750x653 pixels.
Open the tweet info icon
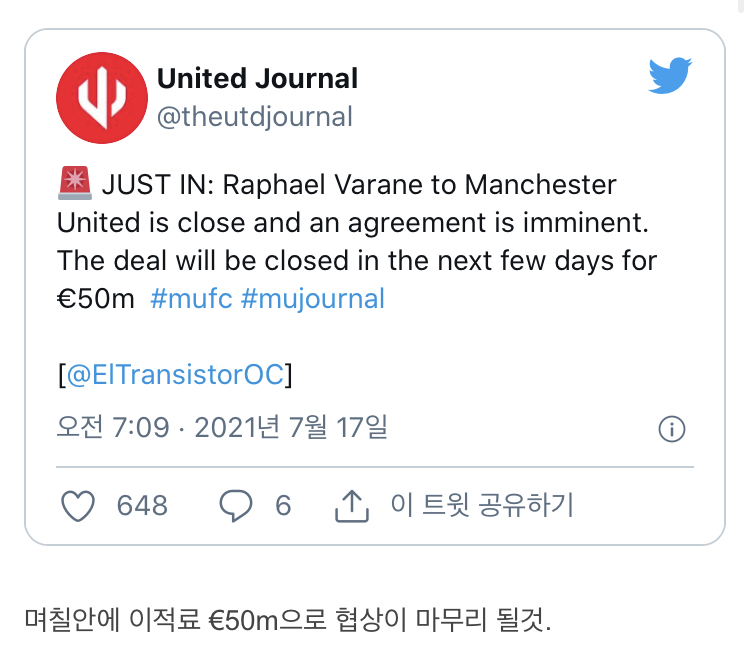pos(672,430)
